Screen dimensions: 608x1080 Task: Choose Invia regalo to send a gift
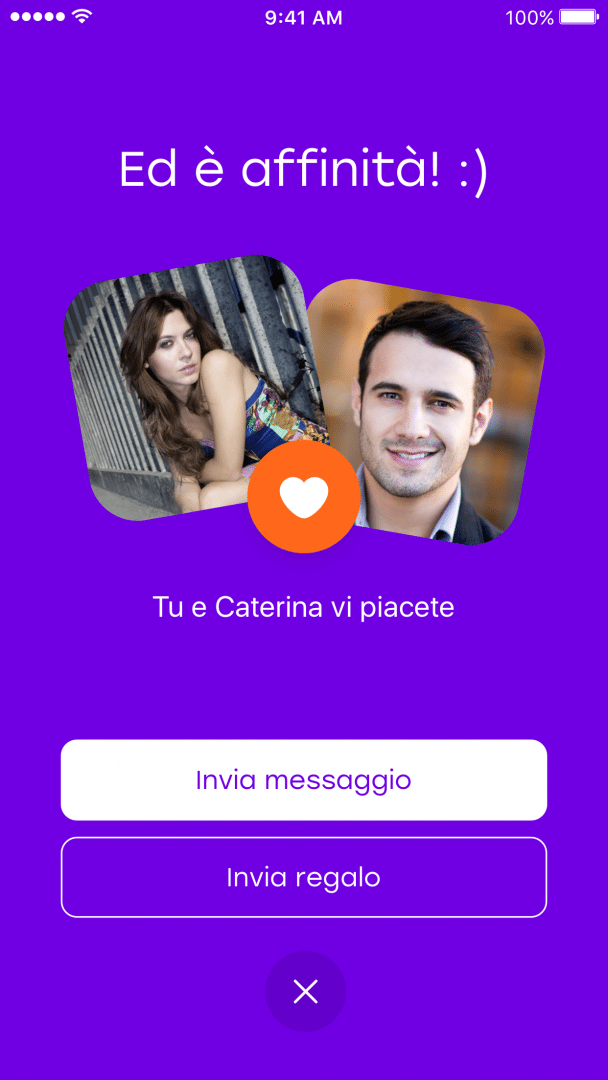[304, 878]
